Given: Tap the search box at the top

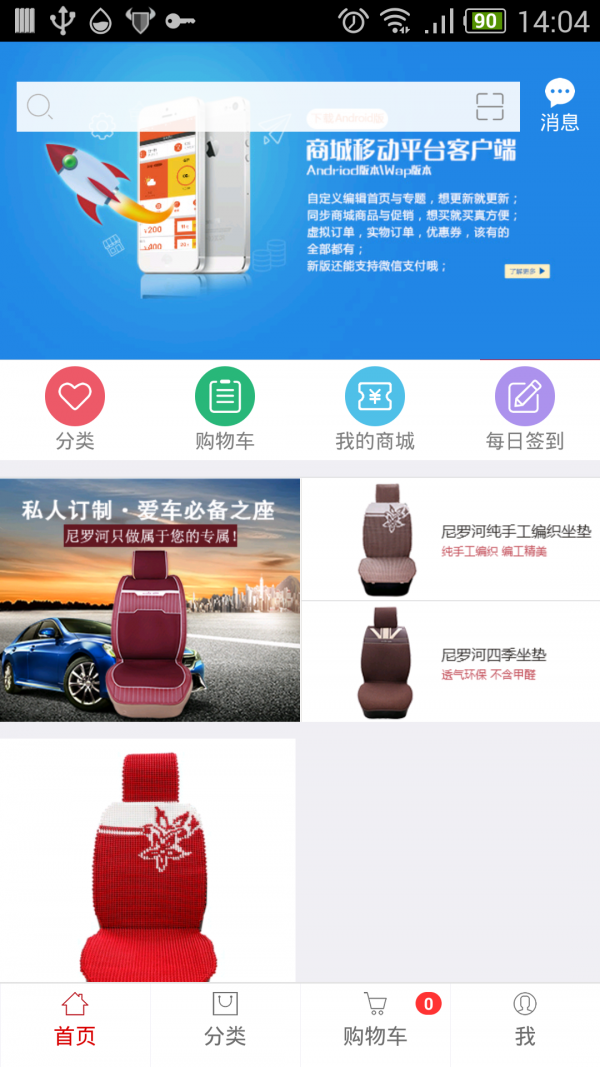Looking at the screenshot, I should [x=250, y=107].
